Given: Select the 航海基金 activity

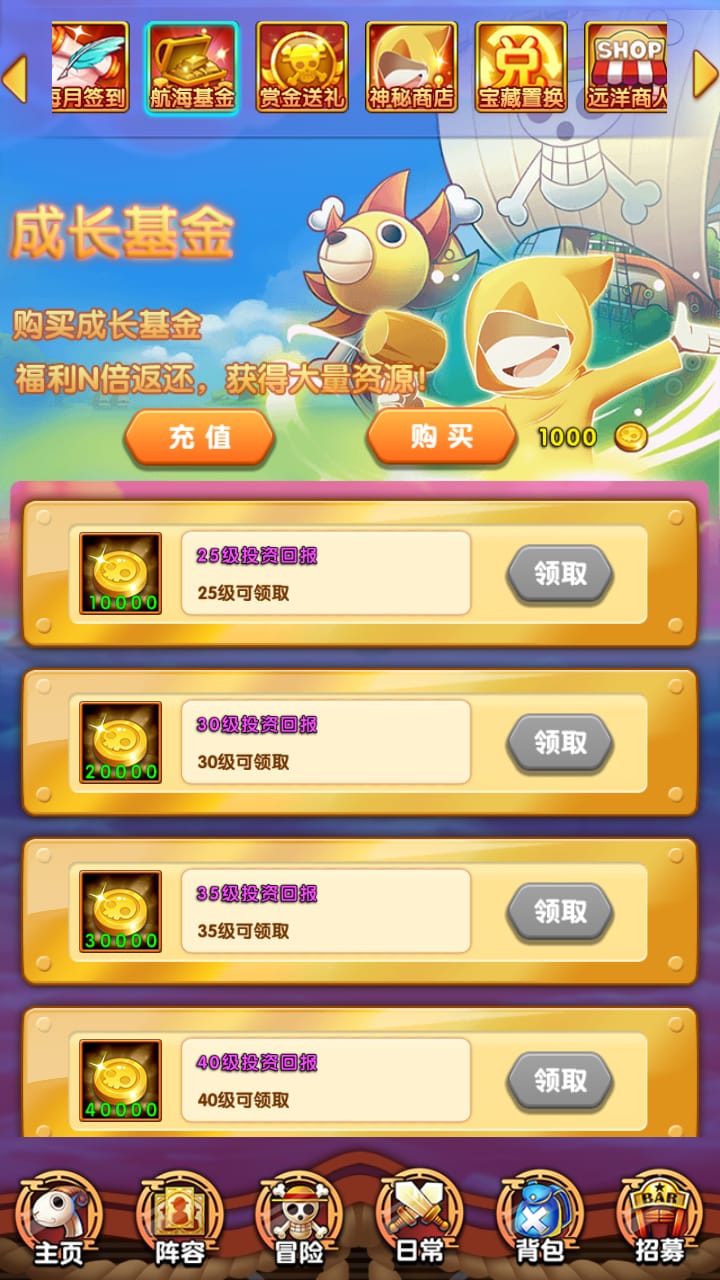Looking at the screenshot, I should click(x=192, y=67).
